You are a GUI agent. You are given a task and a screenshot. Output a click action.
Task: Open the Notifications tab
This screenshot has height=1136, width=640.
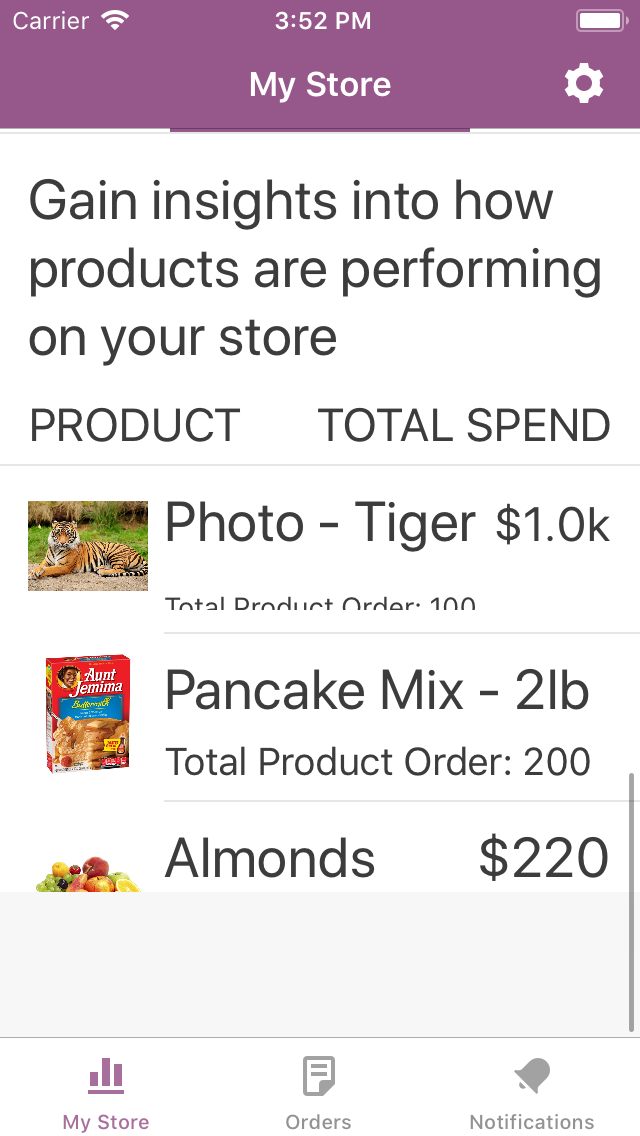[x=532, y=1094]
